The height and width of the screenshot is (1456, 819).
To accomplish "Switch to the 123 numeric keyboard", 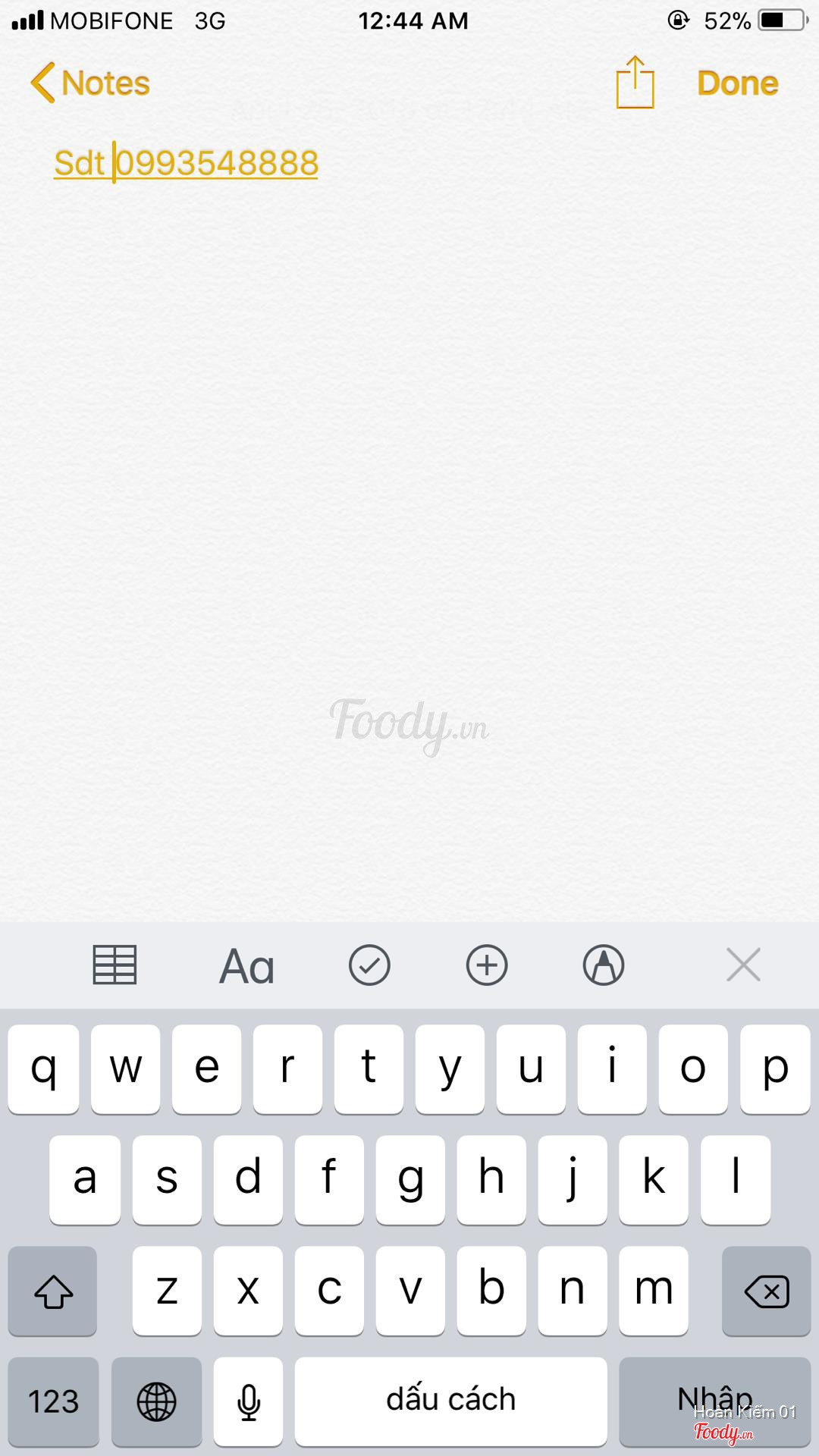I will (x=53, y=1401).
